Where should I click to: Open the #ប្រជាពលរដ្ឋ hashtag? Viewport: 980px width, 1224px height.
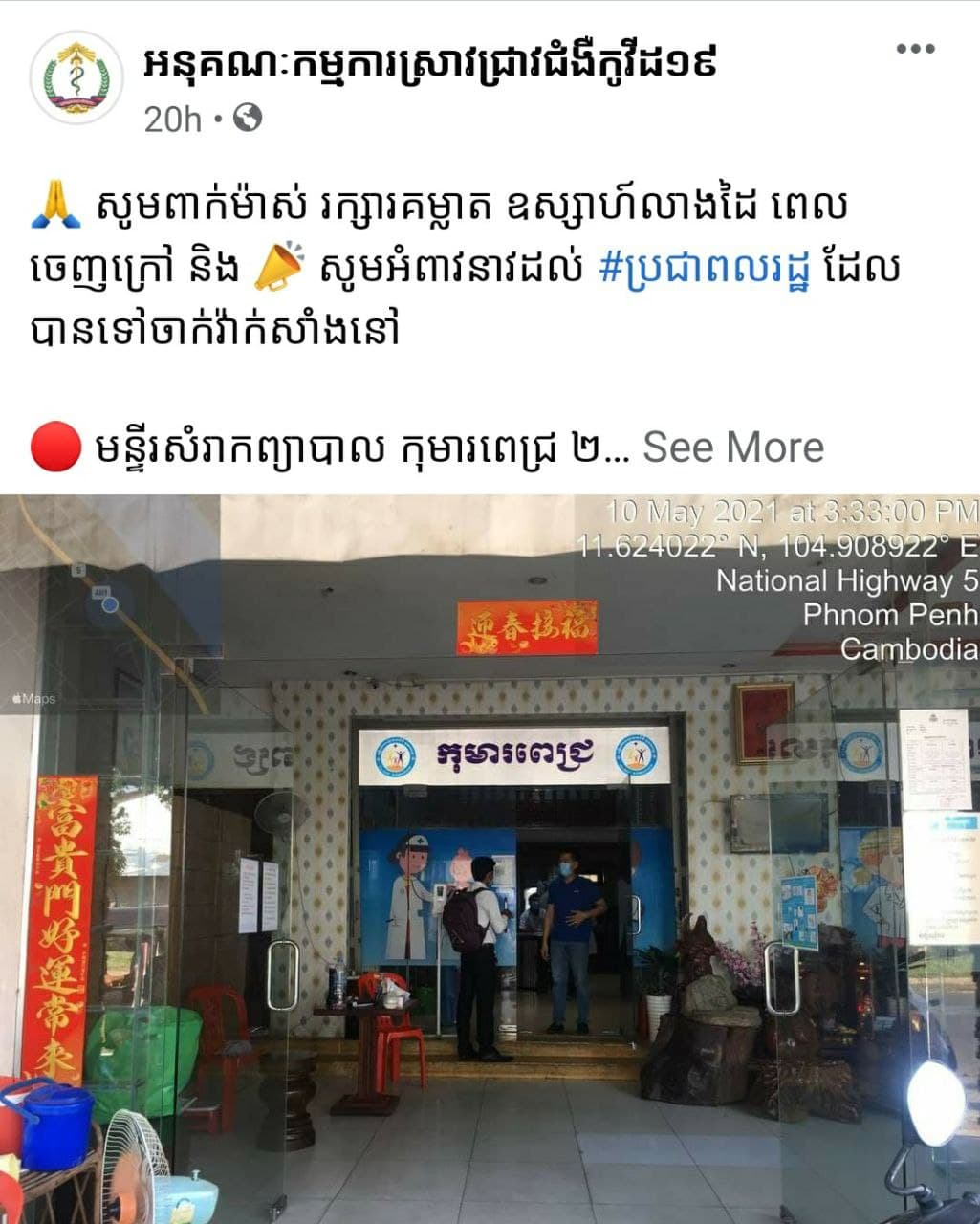tap(706, 270)
